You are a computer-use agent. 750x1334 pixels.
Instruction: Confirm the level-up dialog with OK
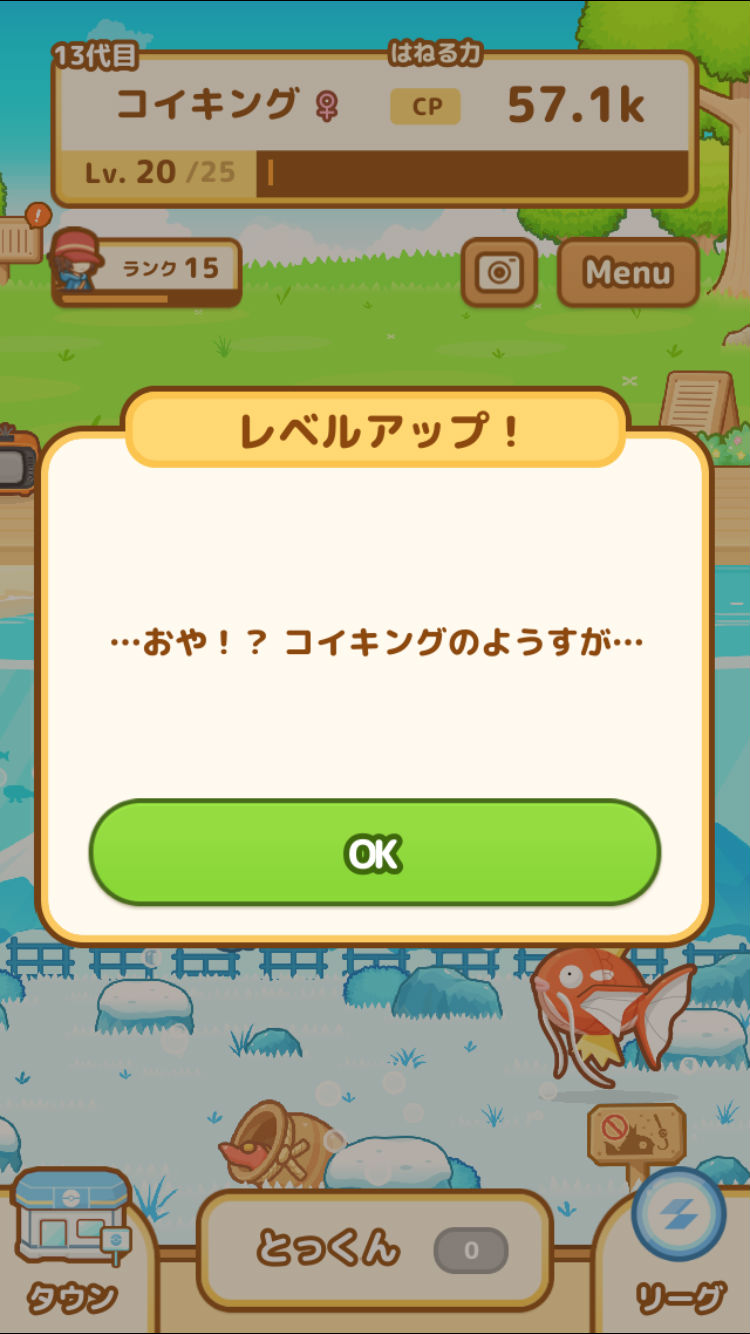pyautogui.click(x=375, y=853)
